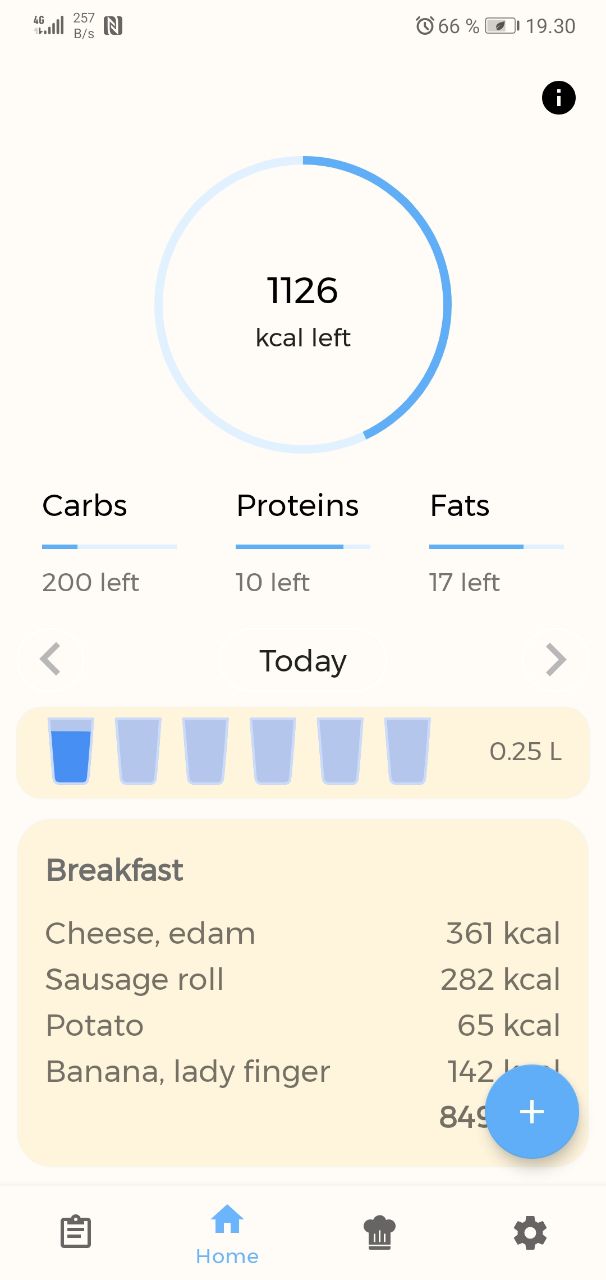Image resolution: width=606 pixels, height=1280 pixels.
Task: Open the chef hat recipes tab
Action: (379, 1233)
